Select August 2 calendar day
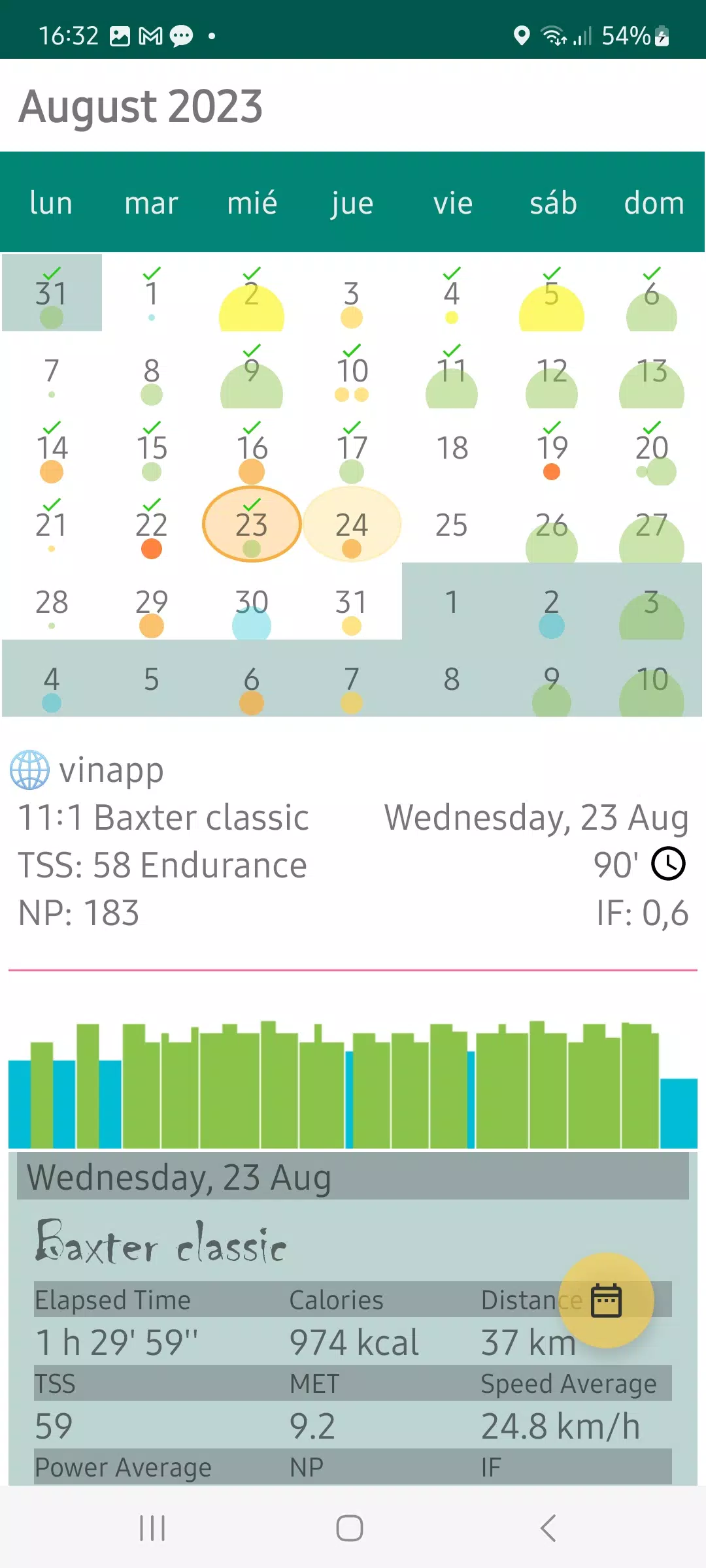 pos(252,293)
